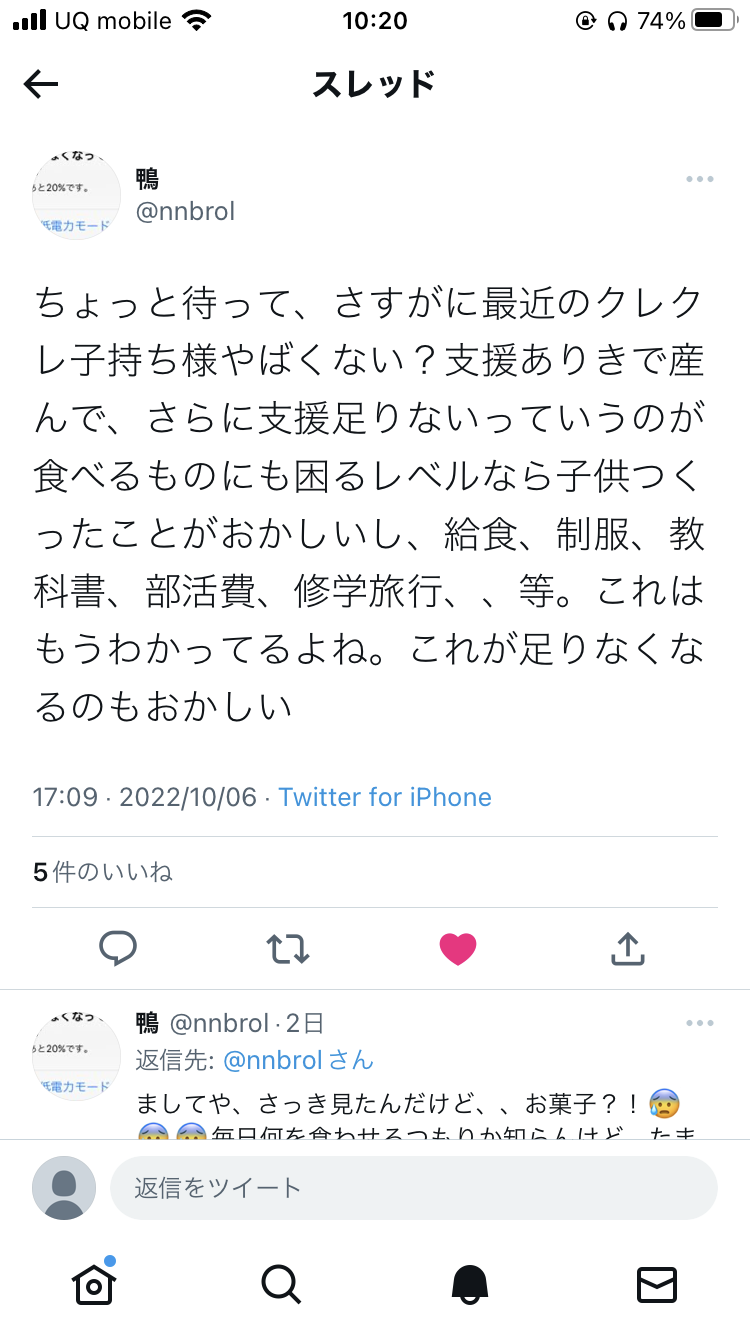Open the profile avatar on the main tweet

76,196
